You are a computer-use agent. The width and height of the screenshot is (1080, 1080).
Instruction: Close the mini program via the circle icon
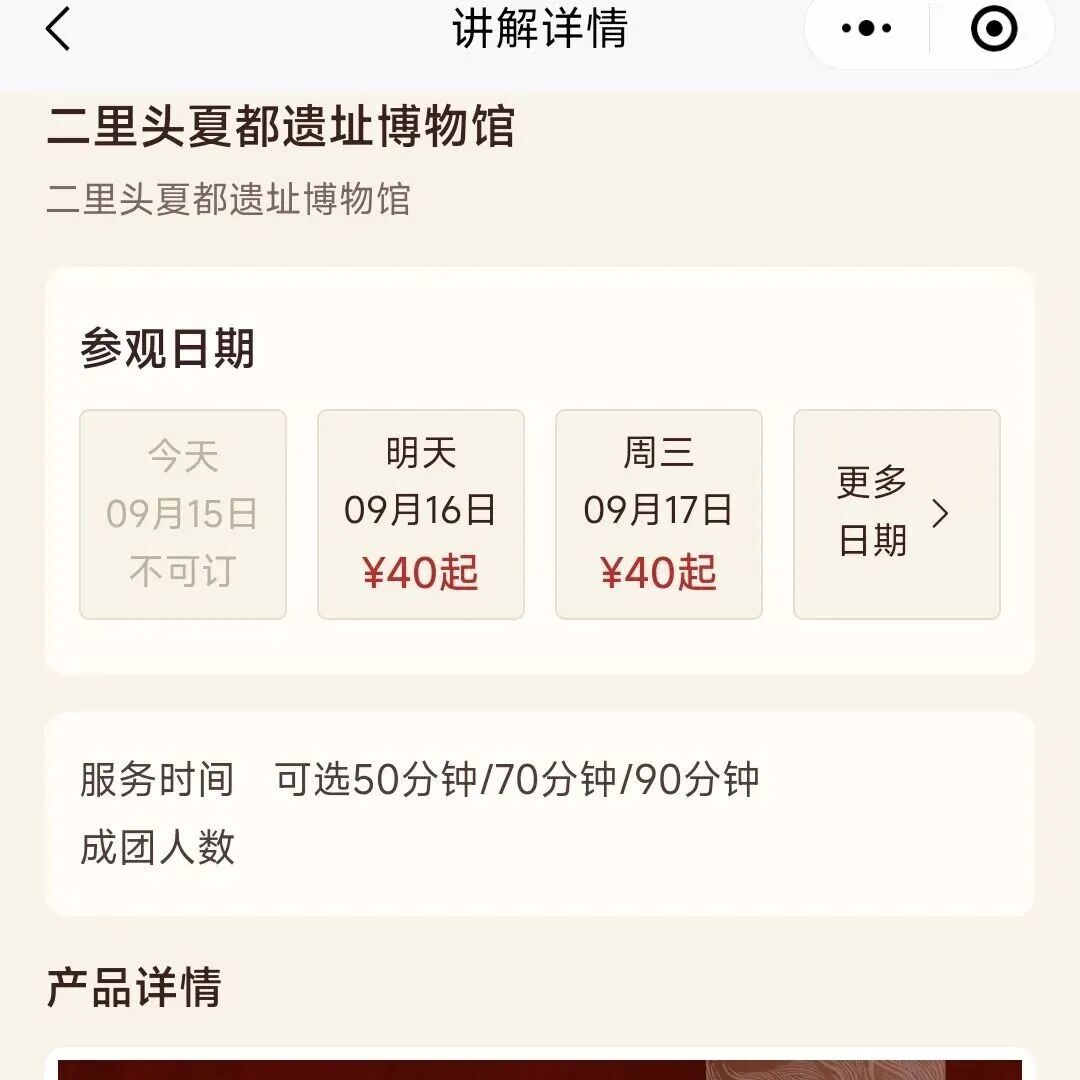pos(994,29)
